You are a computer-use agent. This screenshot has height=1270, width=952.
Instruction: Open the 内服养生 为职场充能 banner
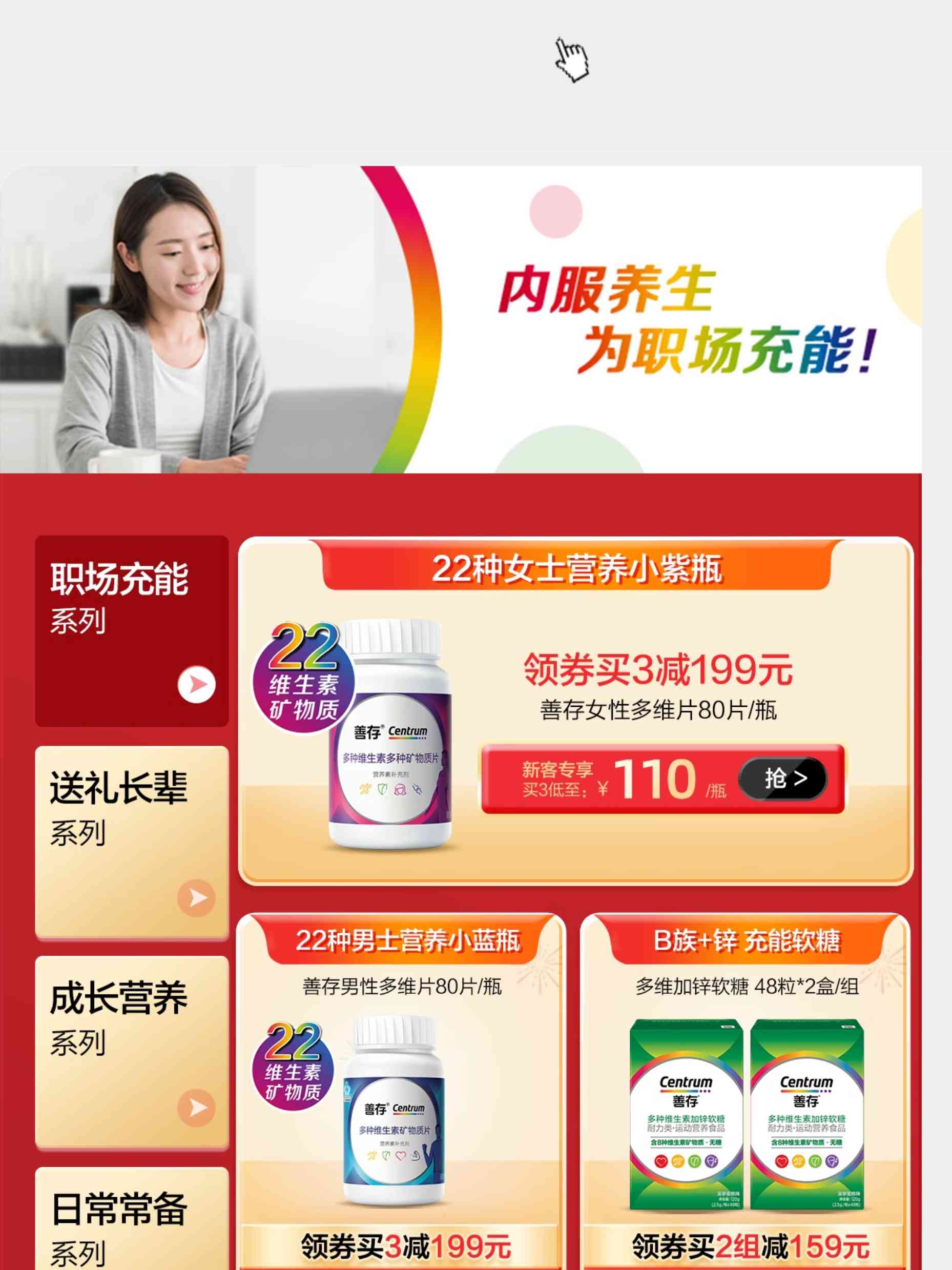pyautogui.click(x=460, y=320)
